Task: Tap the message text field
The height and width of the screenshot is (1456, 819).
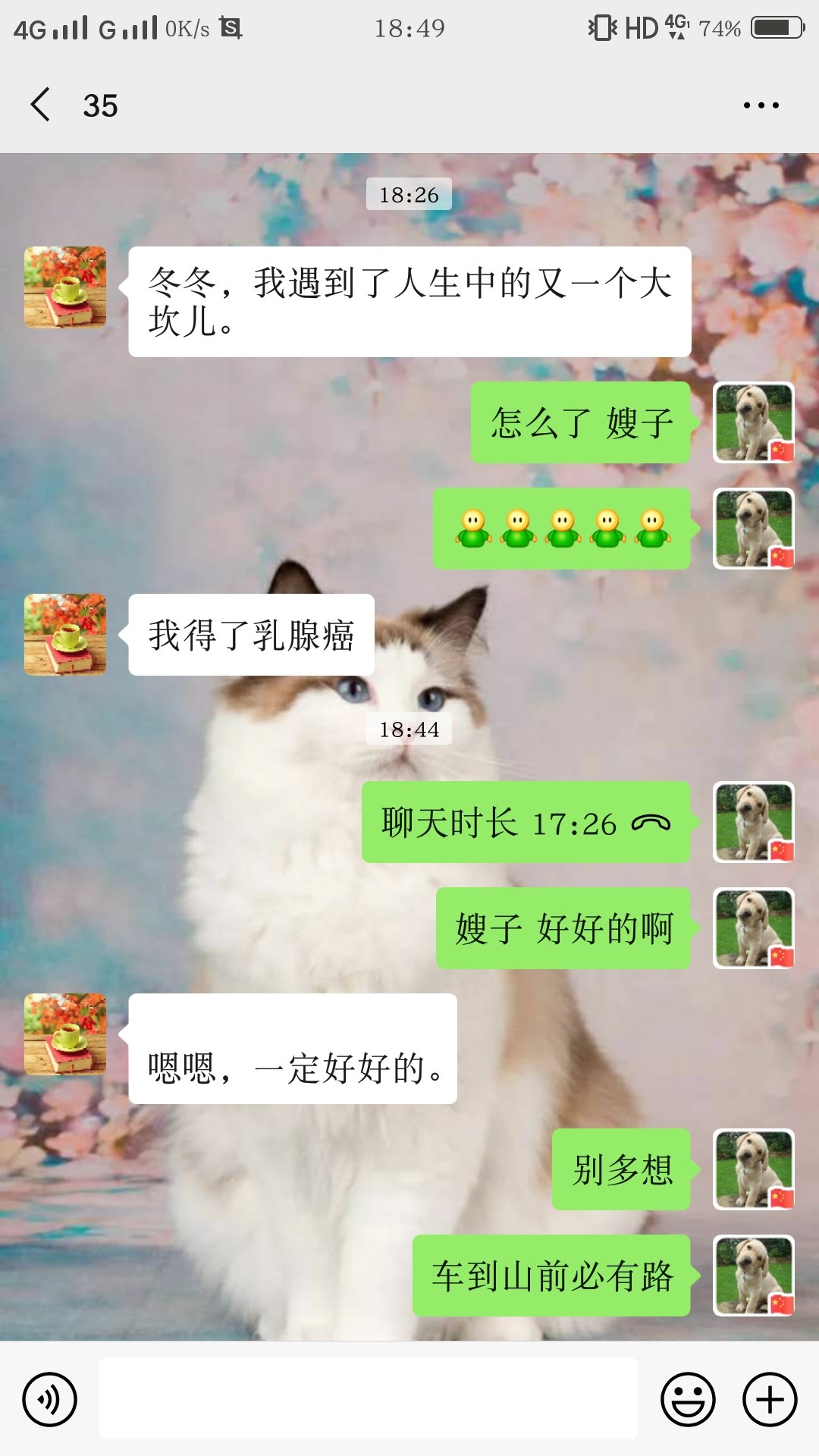Action: point(368,1398)
